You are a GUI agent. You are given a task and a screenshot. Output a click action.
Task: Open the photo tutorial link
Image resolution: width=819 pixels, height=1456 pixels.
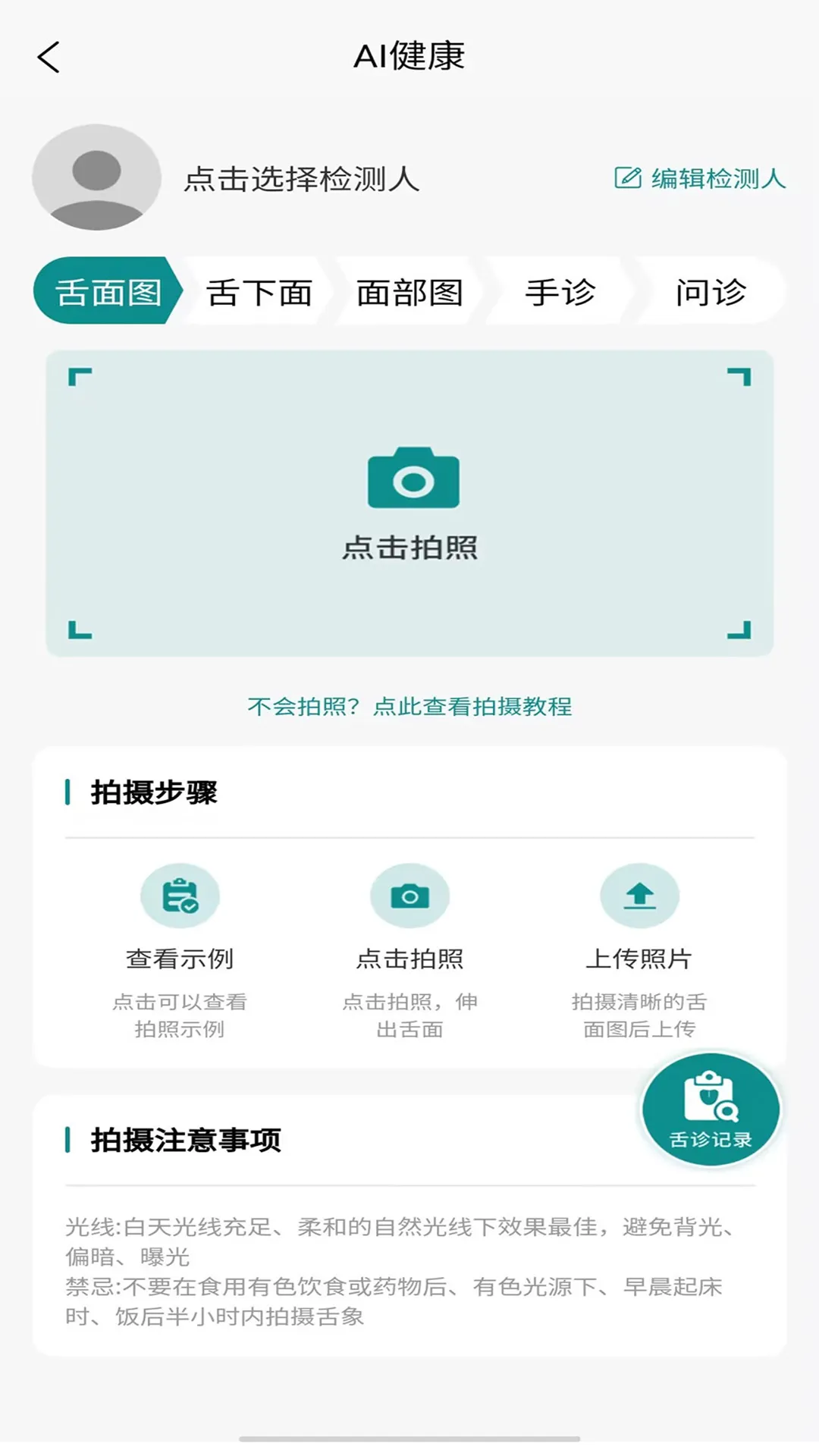pos(409,707)
